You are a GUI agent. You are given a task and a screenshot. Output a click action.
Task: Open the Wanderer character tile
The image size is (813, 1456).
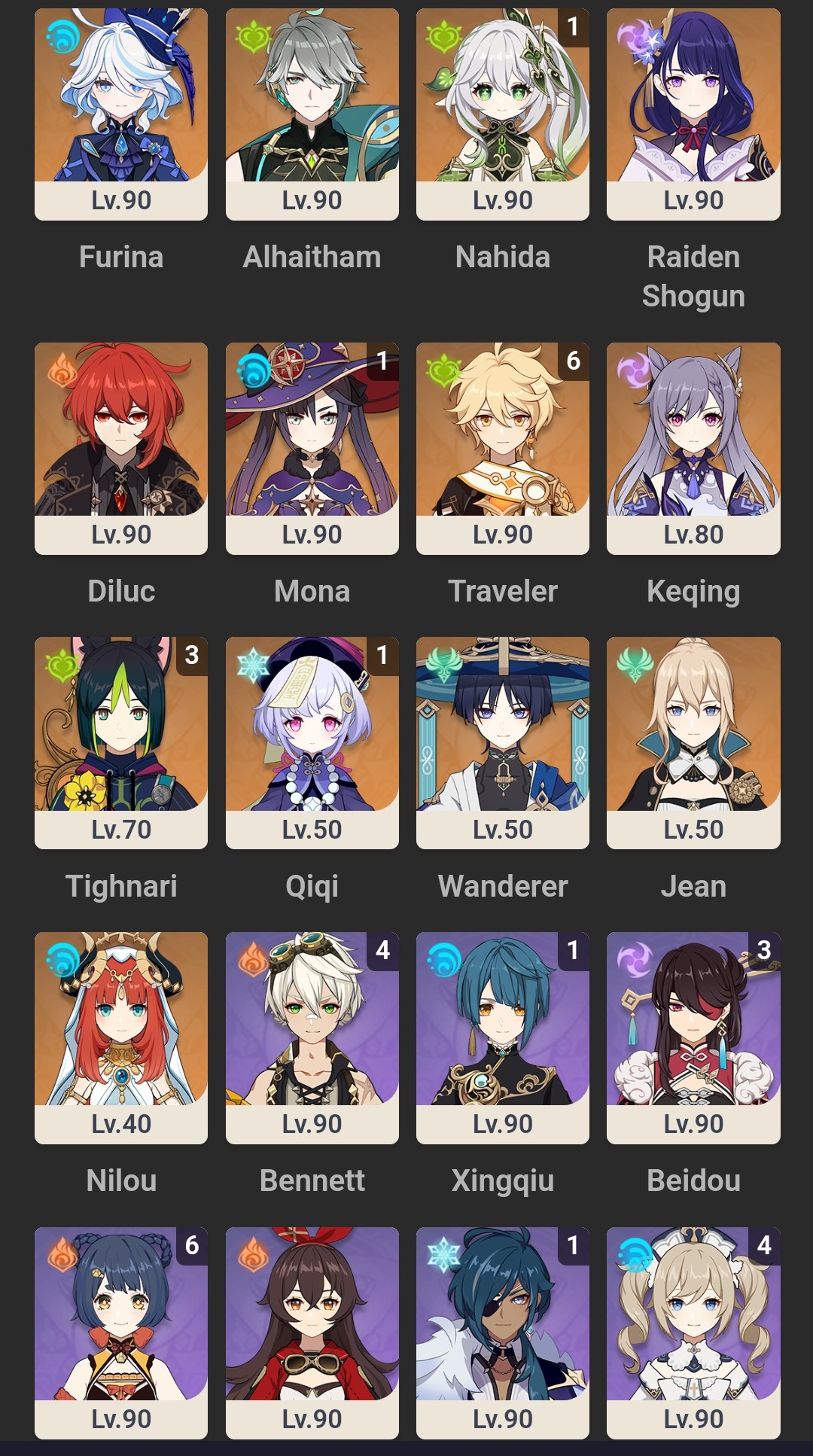tap(502, 742)
